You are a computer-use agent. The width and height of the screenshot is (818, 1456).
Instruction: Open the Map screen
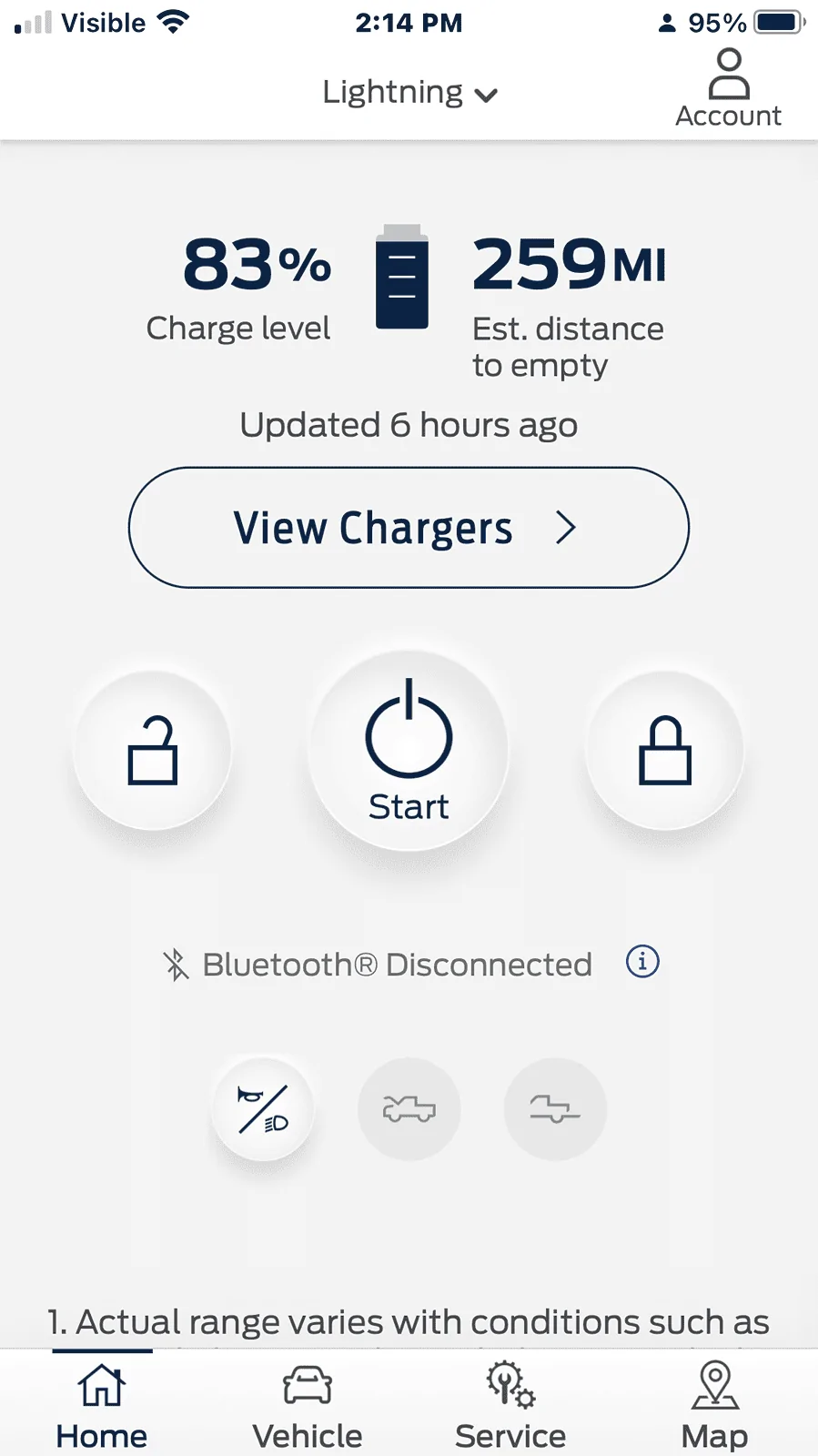[x=714, y=1401]
